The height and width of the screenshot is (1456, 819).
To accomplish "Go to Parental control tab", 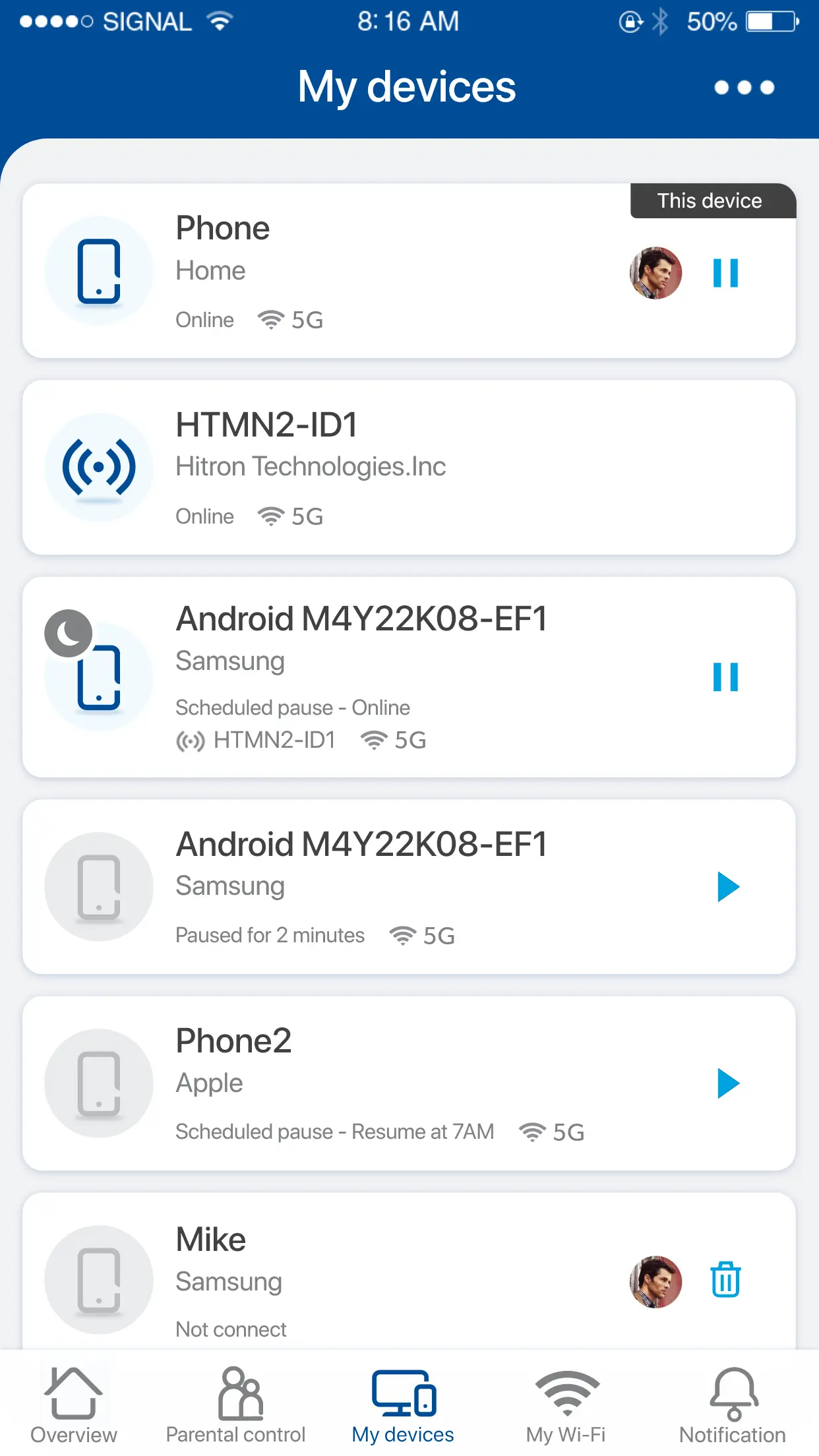I will tap(235, 1405).
